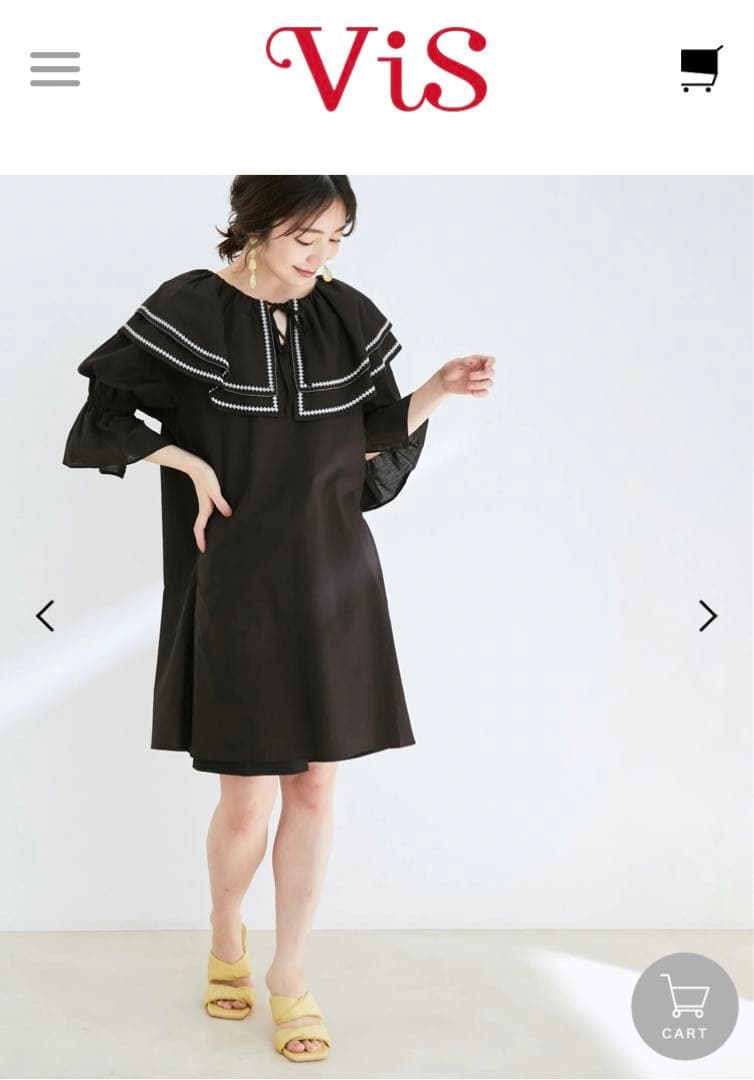Viewport: 754px width, 1080px height.
Task: Show the previous product photo
Action: click(x=45, y=616)
